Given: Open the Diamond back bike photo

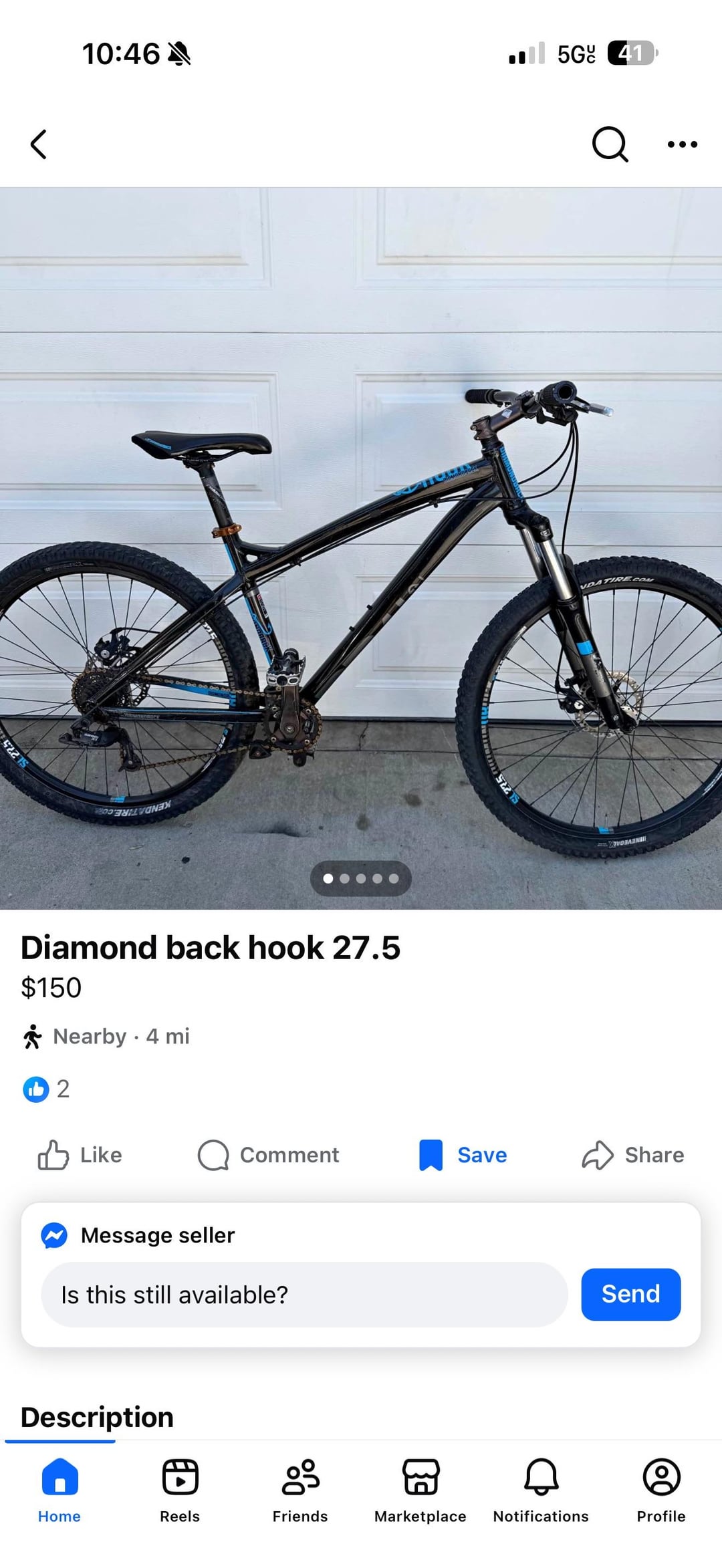Looking at the screenshot, I should click(361, 548).
